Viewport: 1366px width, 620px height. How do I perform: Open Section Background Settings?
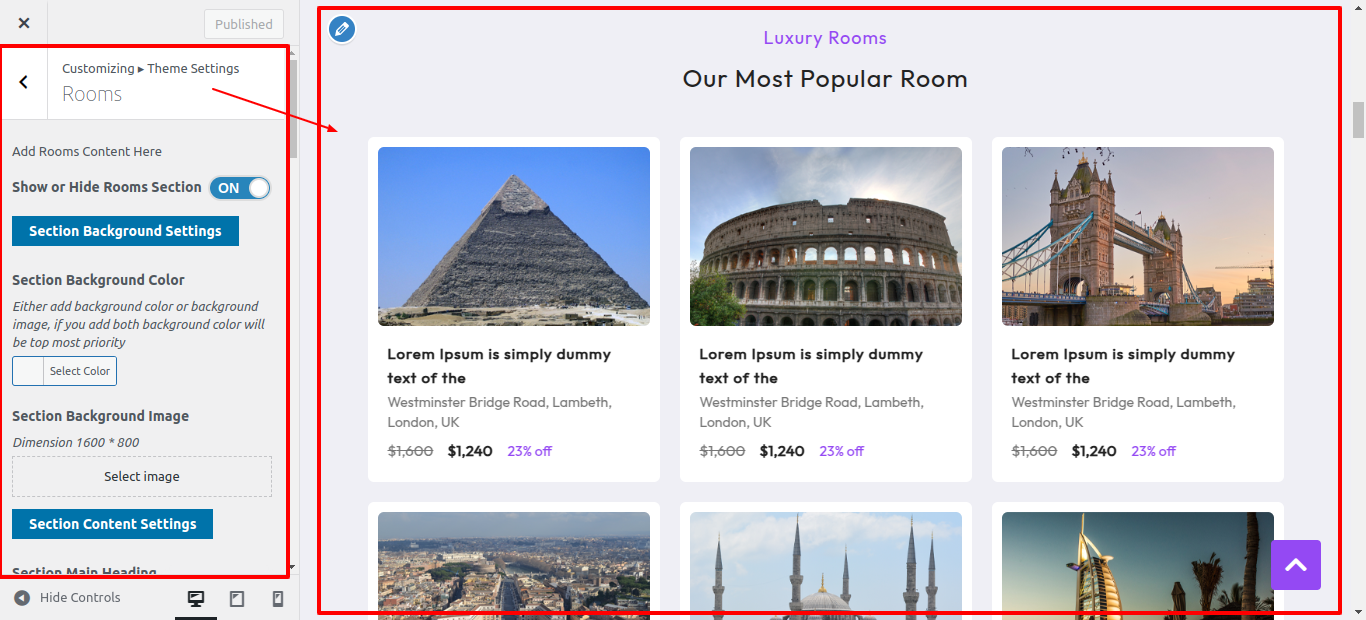pyautogui.click(x=125, y=231)
